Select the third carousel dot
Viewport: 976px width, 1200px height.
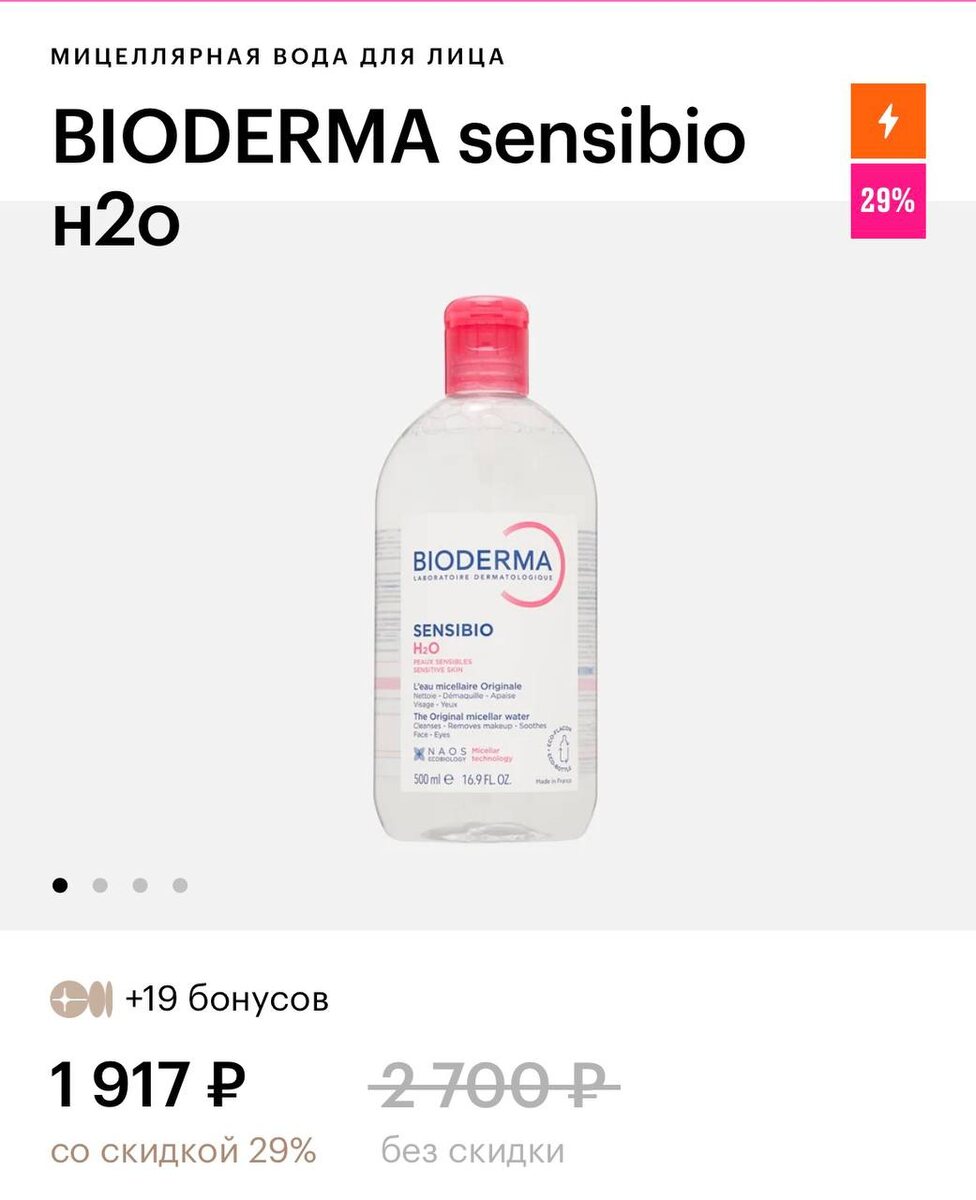coord(141,885)
